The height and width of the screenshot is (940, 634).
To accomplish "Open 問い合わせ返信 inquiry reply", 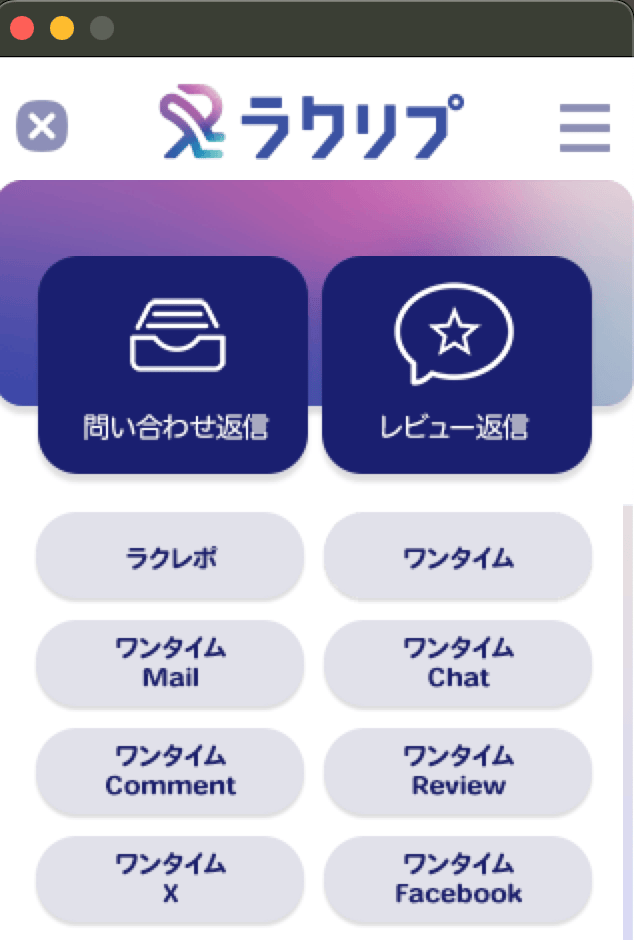I will [x=173, y=364].
